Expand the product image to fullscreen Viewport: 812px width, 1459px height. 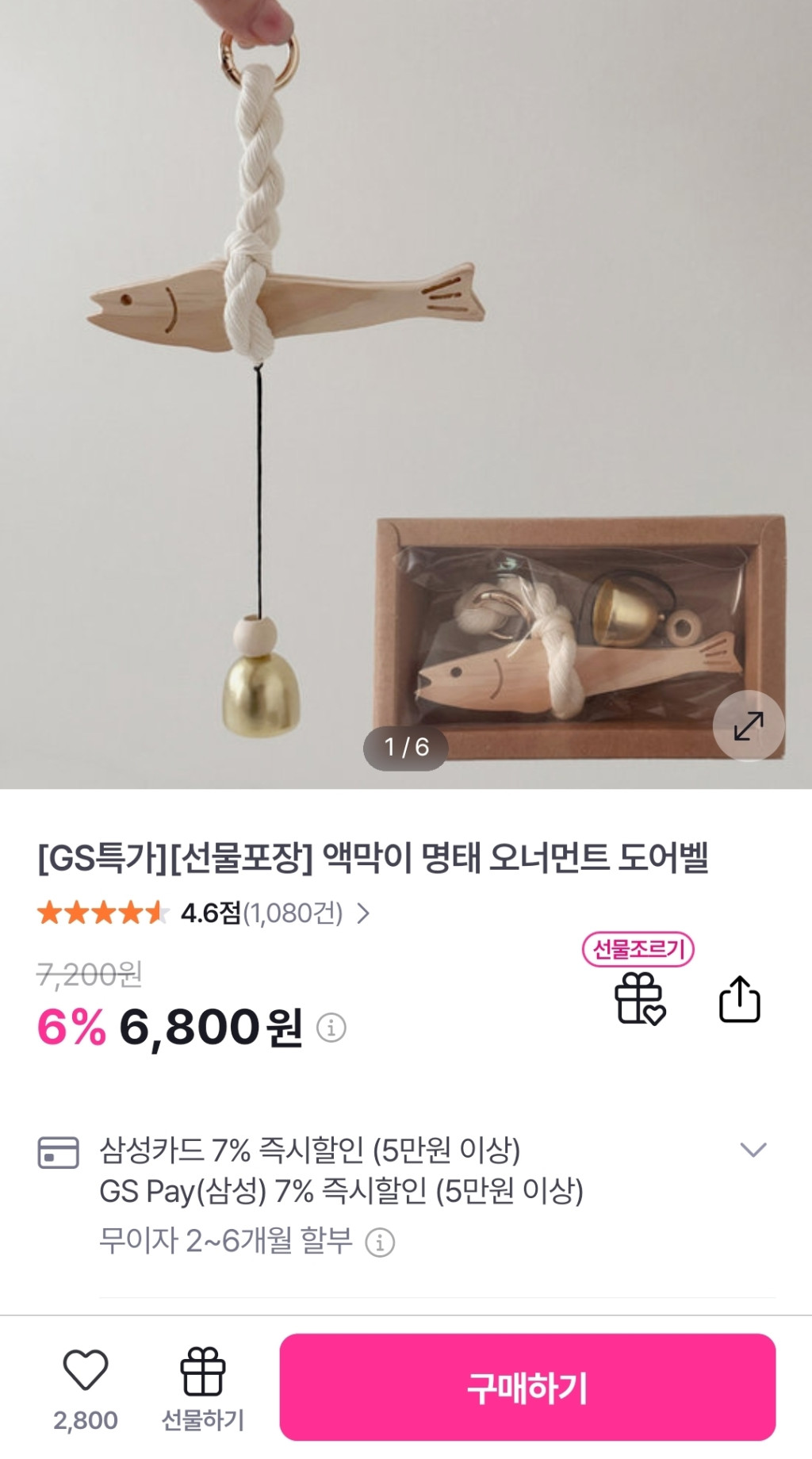point(748,726)
